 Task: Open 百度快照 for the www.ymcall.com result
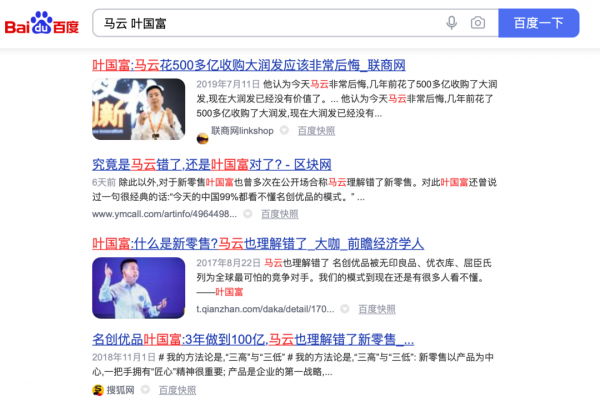pos(278,213)
